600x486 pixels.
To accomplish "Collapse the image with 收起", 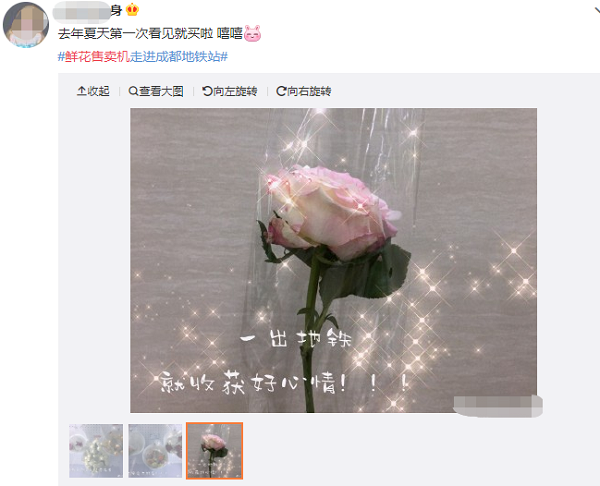I will [93, 91].
